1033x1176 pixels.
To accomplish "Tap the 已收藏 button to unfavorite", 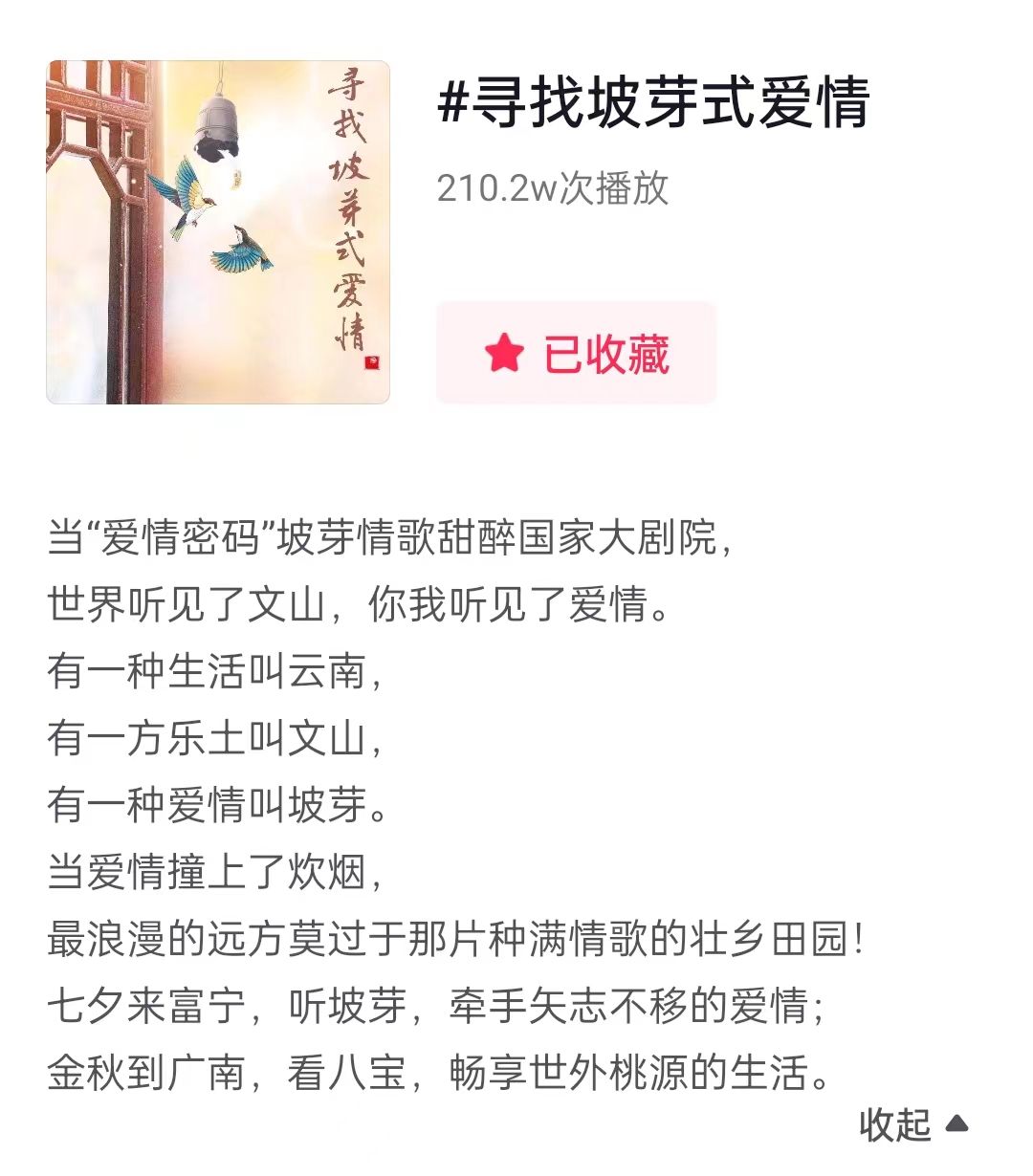I will [576, 354].
